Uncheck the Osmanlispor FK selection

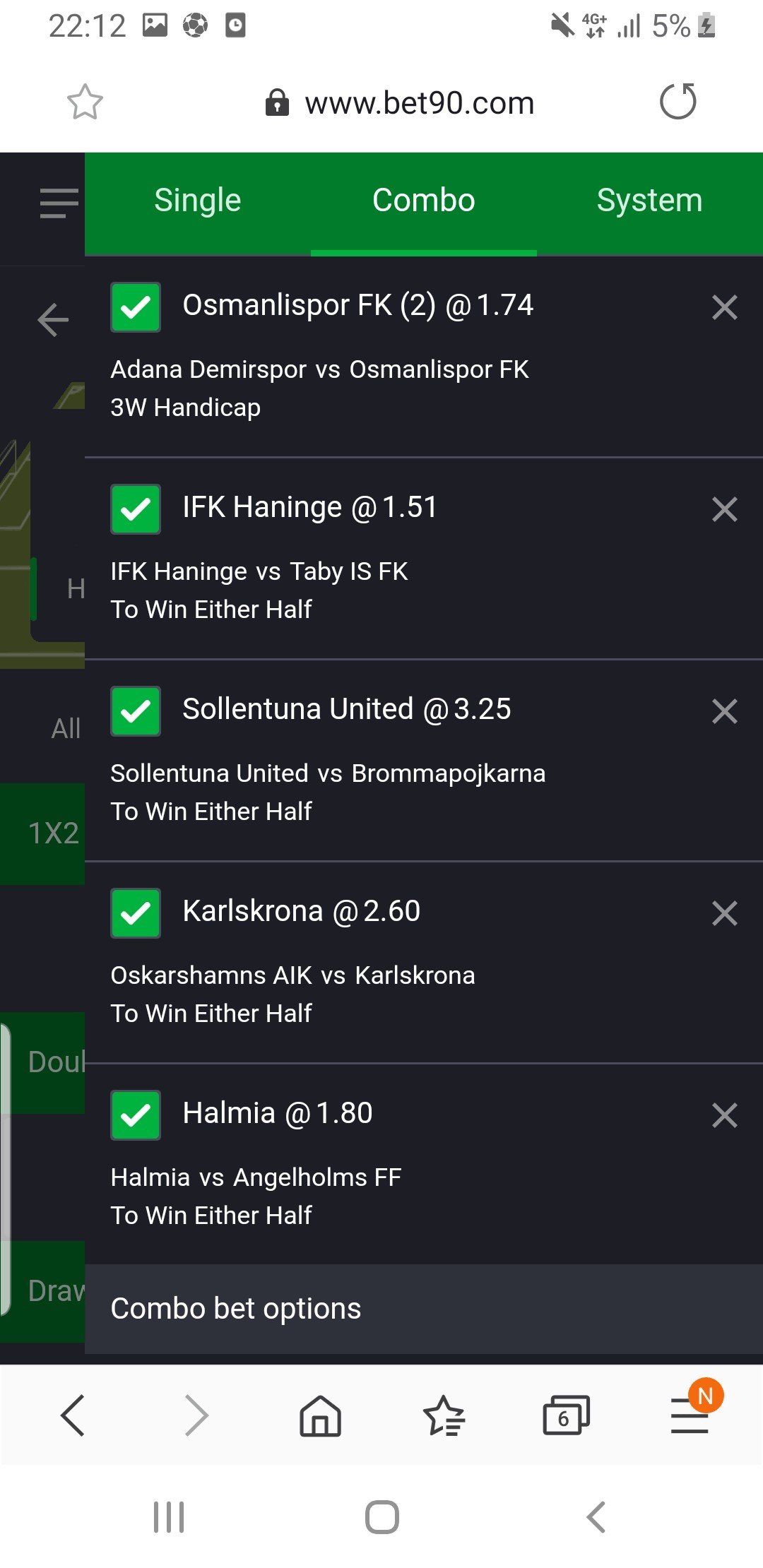(136, 307)
